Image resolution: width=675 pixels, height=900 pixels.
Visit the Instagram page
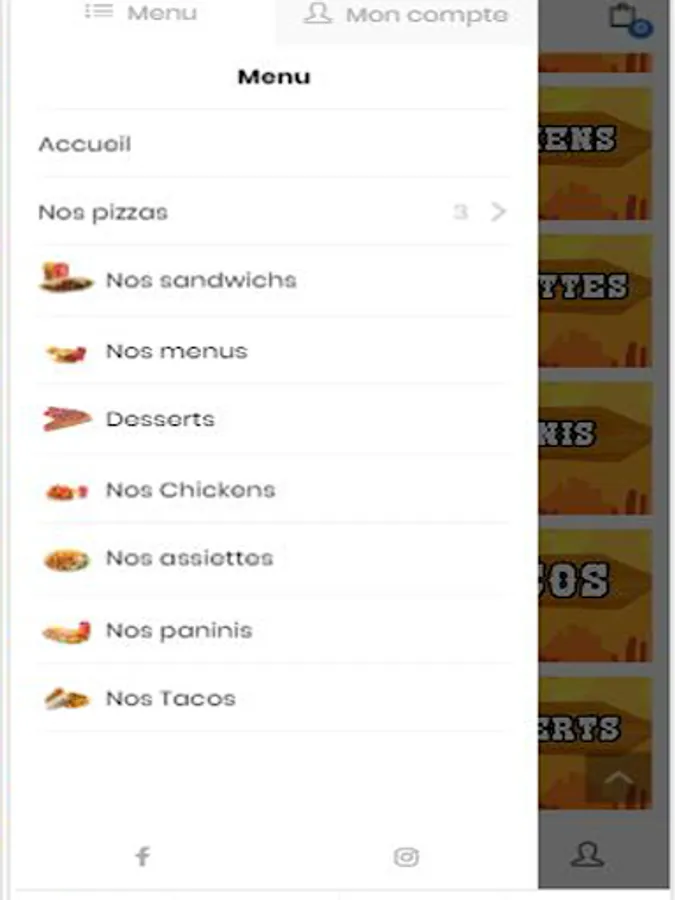tap(406, 856)
